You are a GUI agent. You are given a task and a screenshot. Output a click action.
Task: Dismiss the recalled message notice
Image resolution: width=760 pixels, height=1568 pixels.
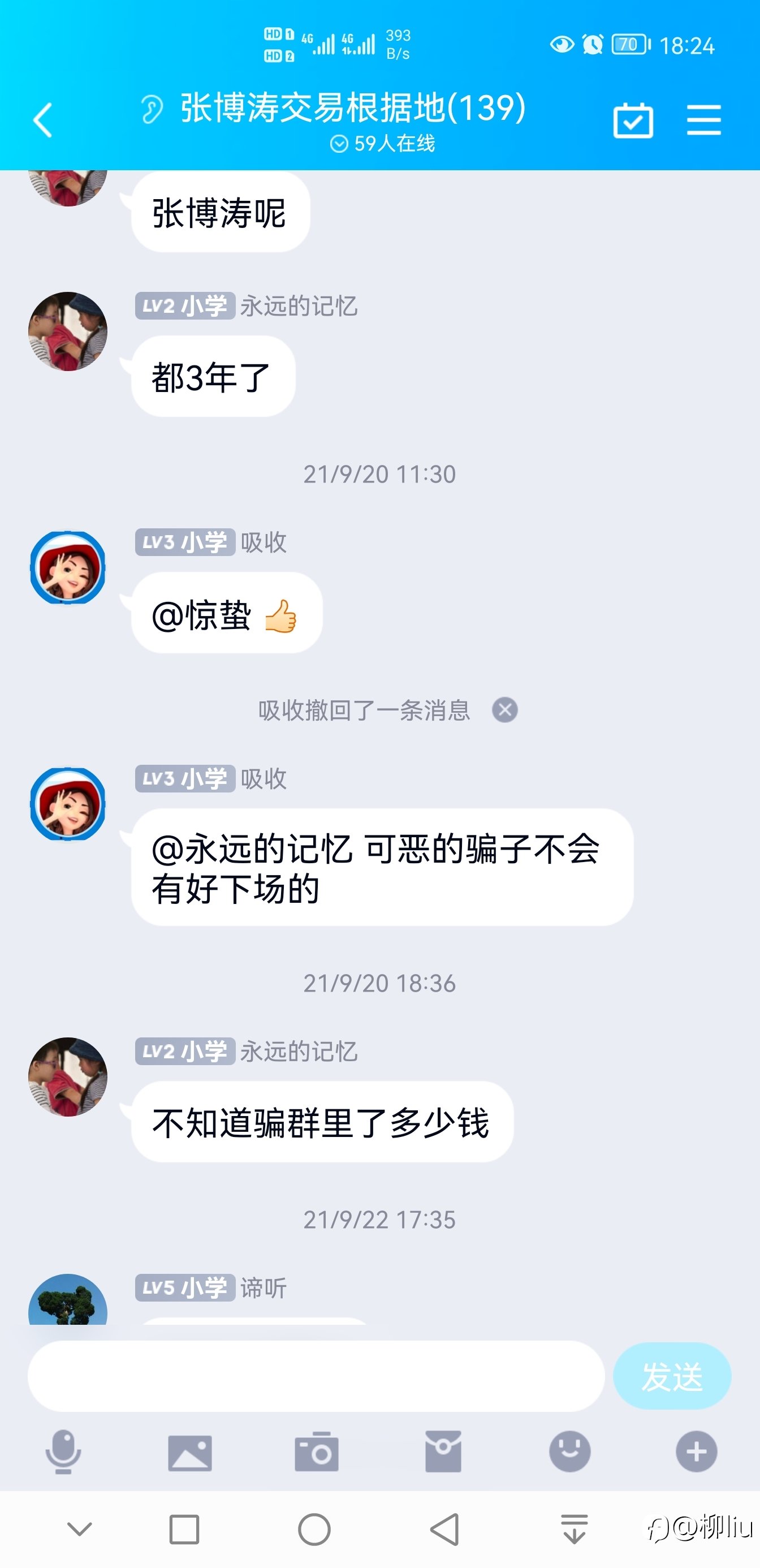tap(504, 710)
